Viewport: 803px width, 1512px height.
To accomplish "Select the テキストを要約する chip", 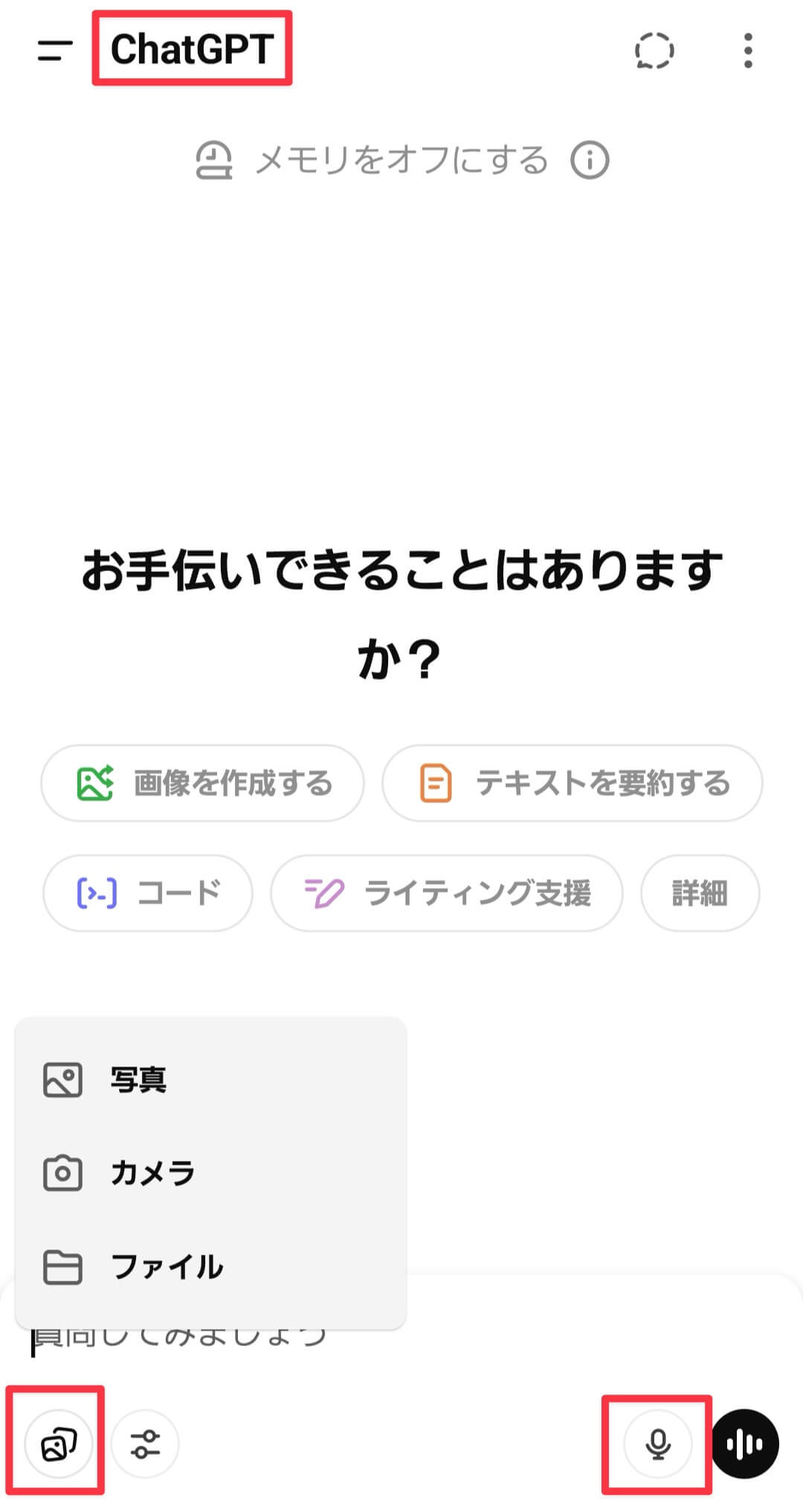I will 572,783.
